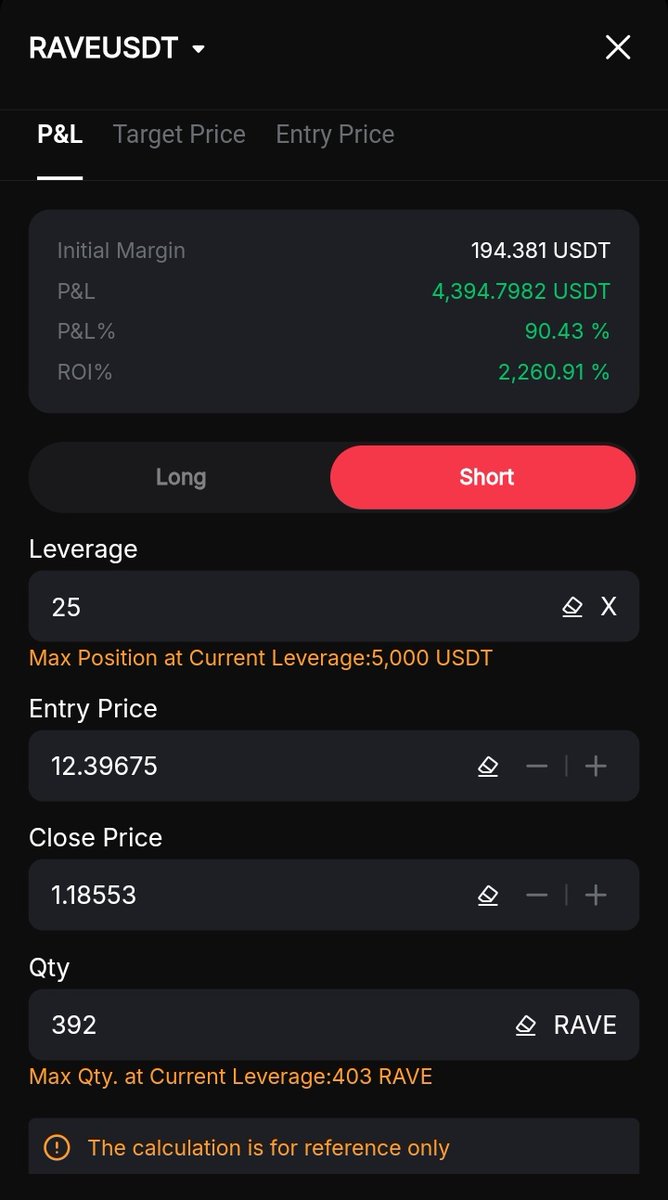
Task: Select the Short position option
Action: [484, 477]
